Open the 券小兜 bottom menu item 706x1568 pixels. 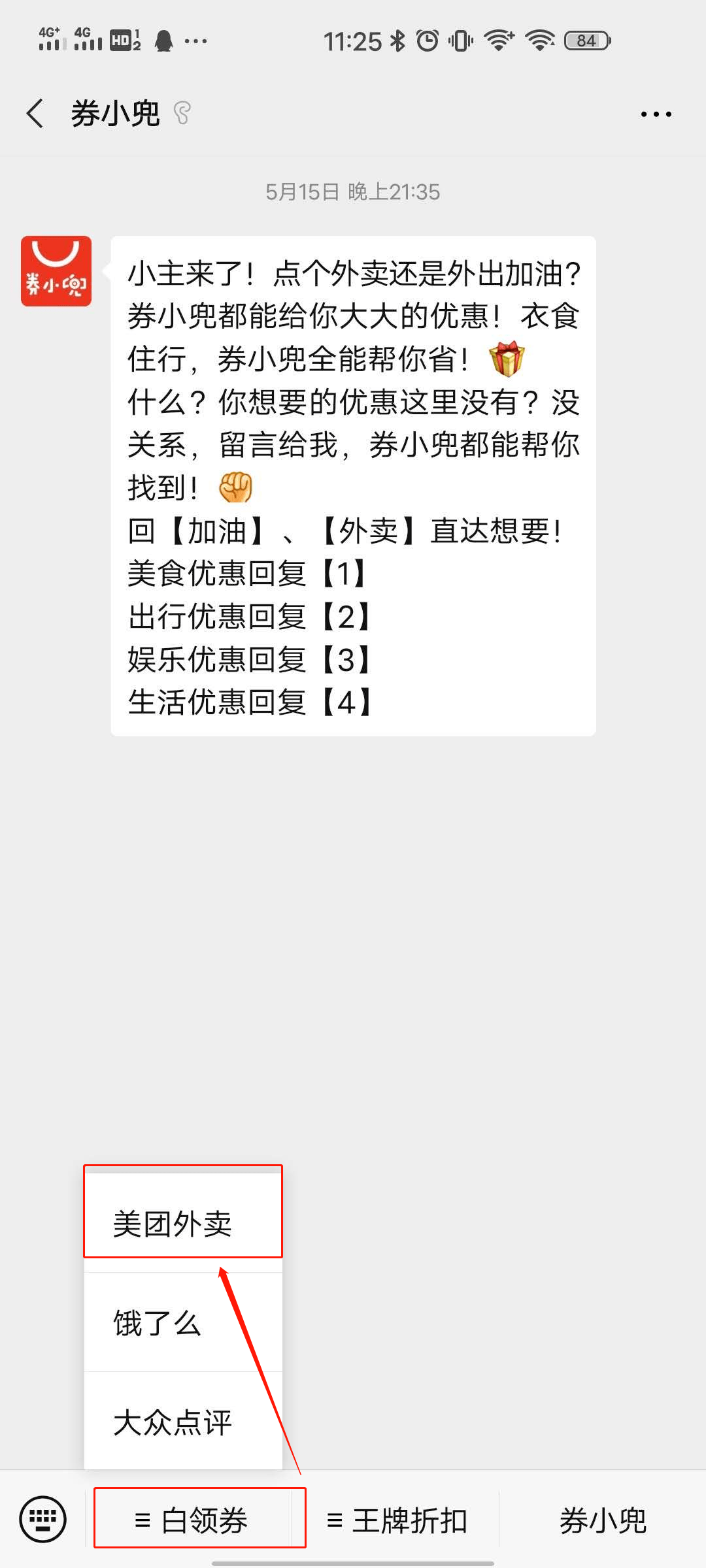(x=603, y=1520)
